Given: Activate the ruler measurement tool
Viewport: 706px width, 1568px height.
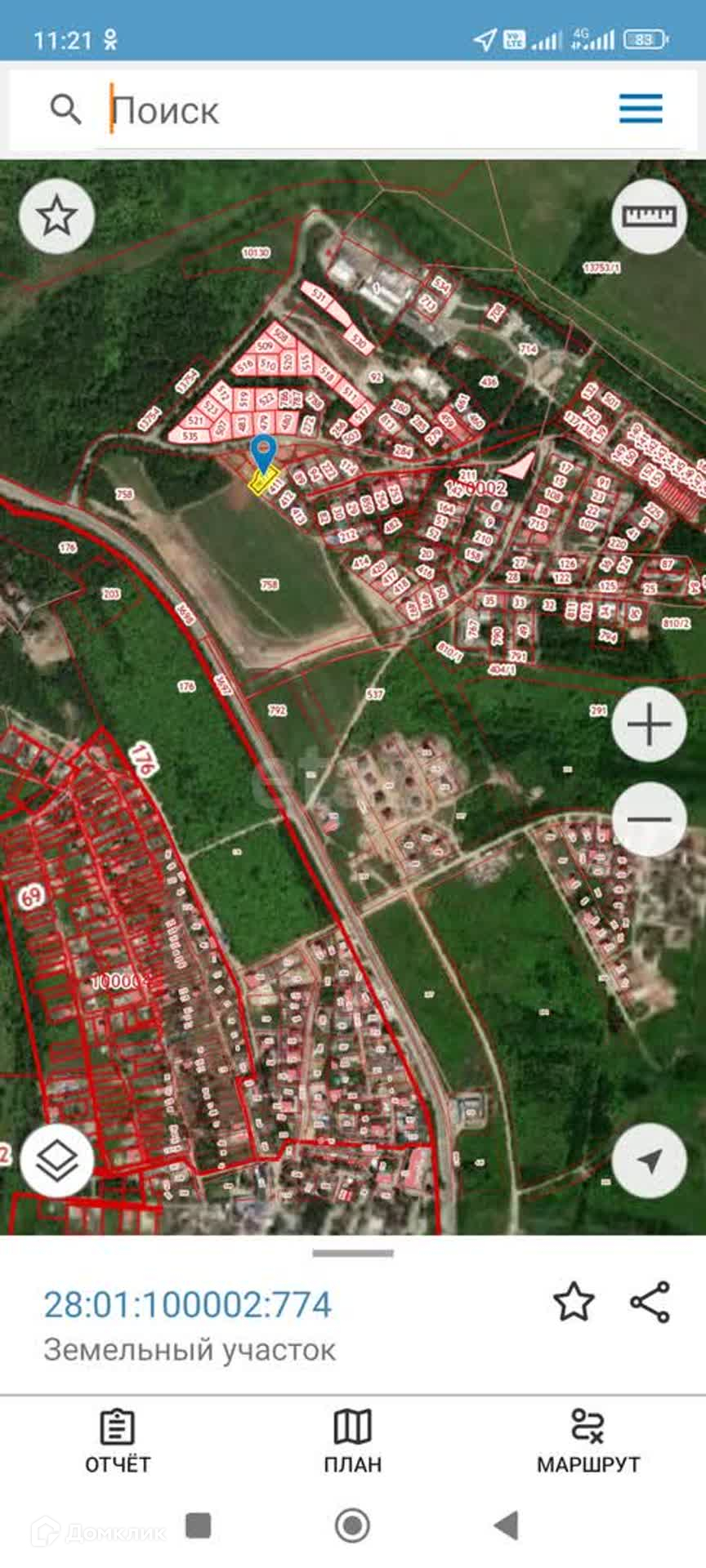Looking at the screenshot, I should pyautogui.click(x=650, y=216).
